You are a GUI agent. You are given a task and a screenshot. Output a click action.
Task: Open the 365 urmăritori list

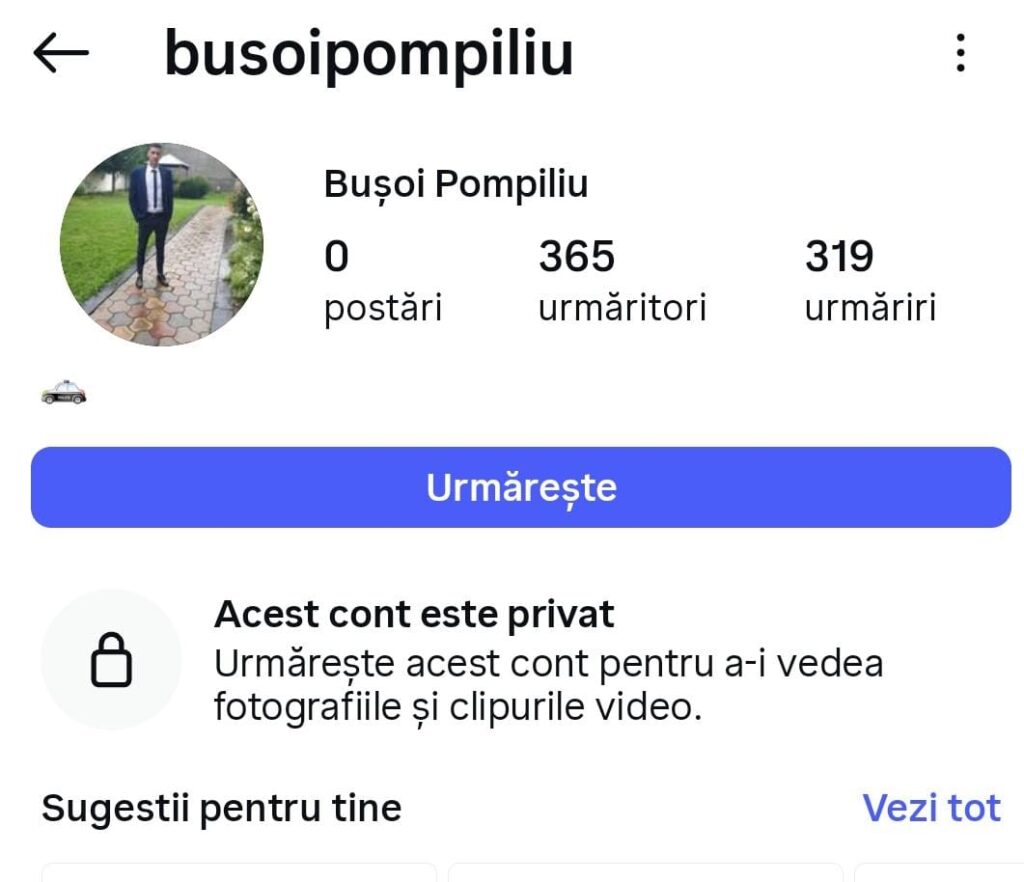(622, 281)
